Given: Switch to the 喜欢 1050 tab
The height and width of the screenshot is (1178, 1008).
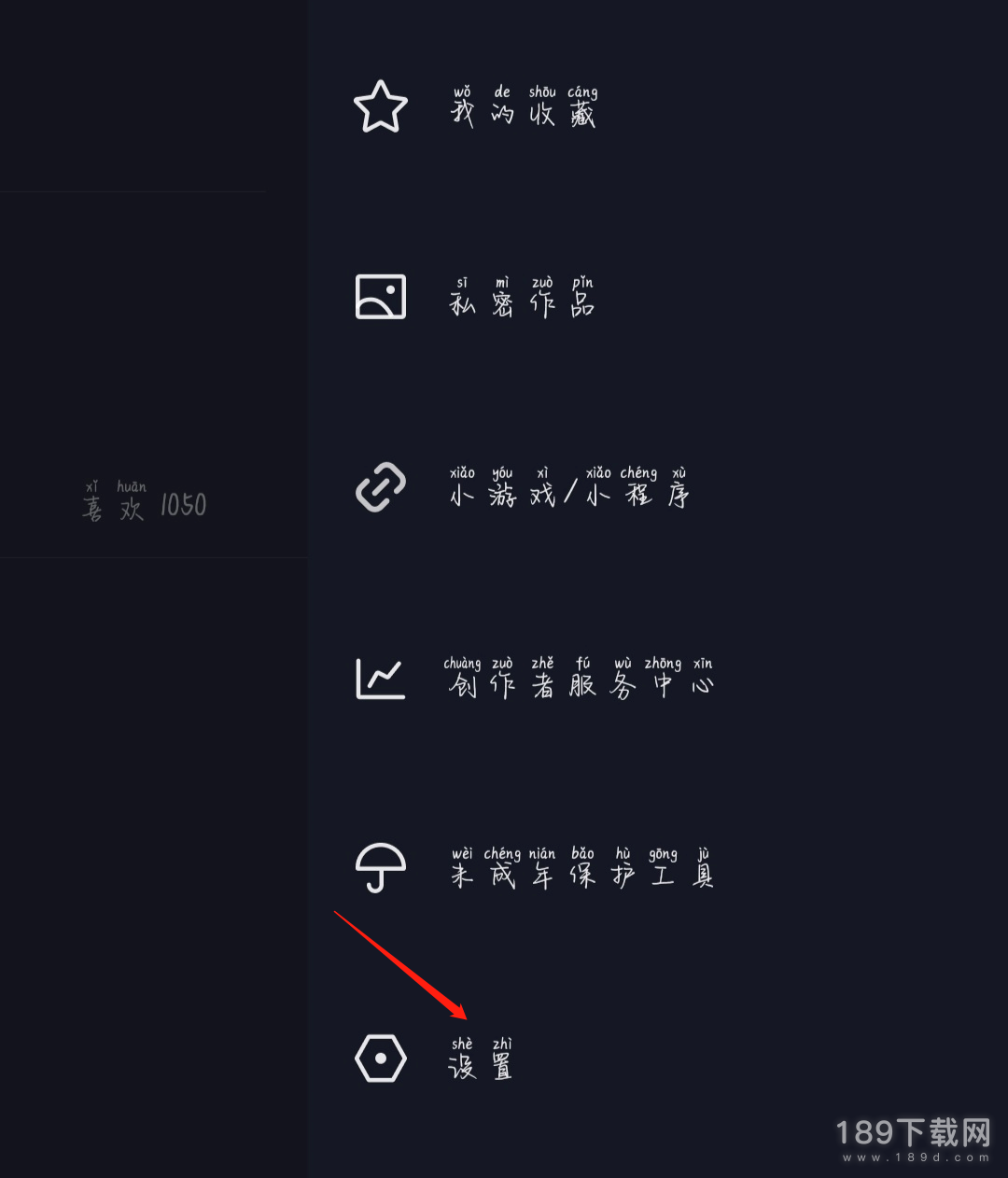Looking at the screenshot, I should coord(145,502).
